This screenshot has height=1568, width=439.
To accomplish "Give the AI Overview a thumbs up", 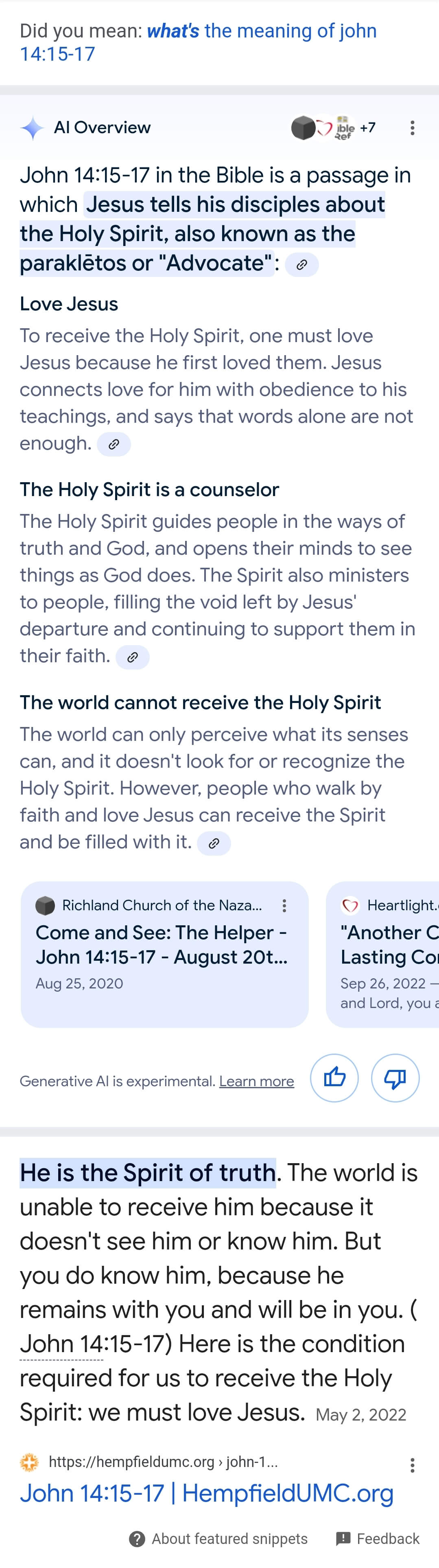I will (x=334, y=1078).
